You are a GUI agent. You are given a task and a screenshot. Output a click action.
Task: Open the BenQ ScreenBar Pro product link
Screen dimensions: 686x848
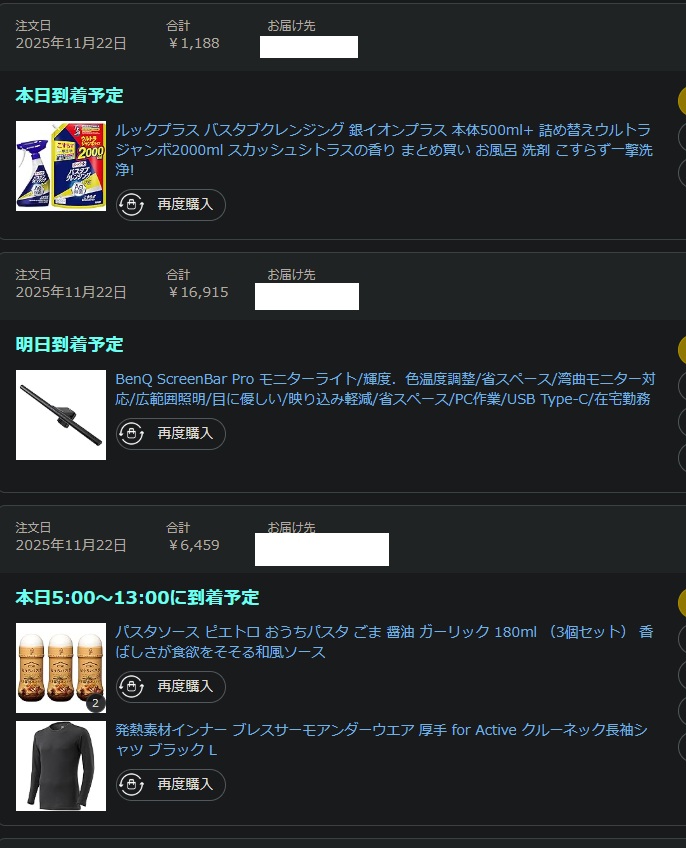(x=385, y=389)
